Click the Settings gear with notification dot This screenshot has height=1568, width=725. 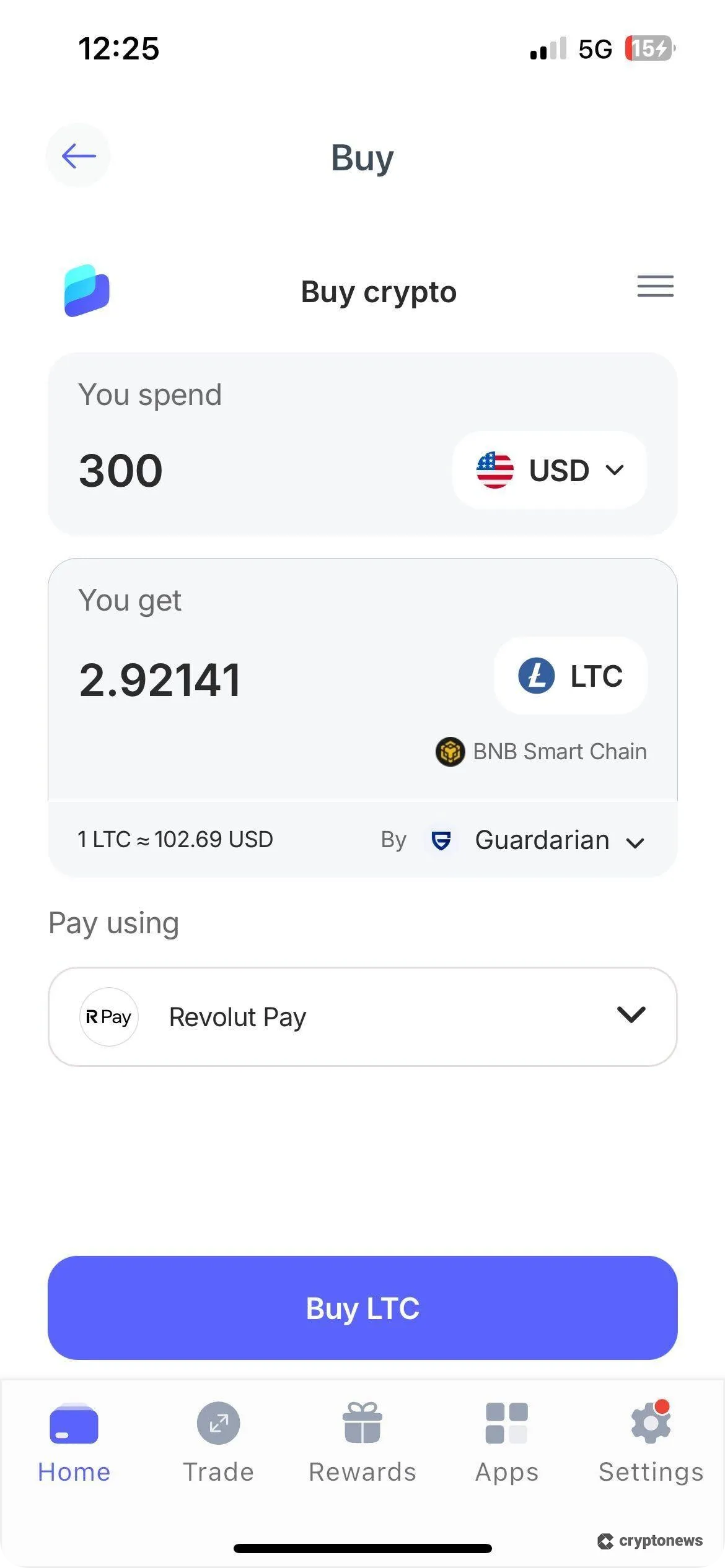pyautogui.click(x=650, y=1422)
